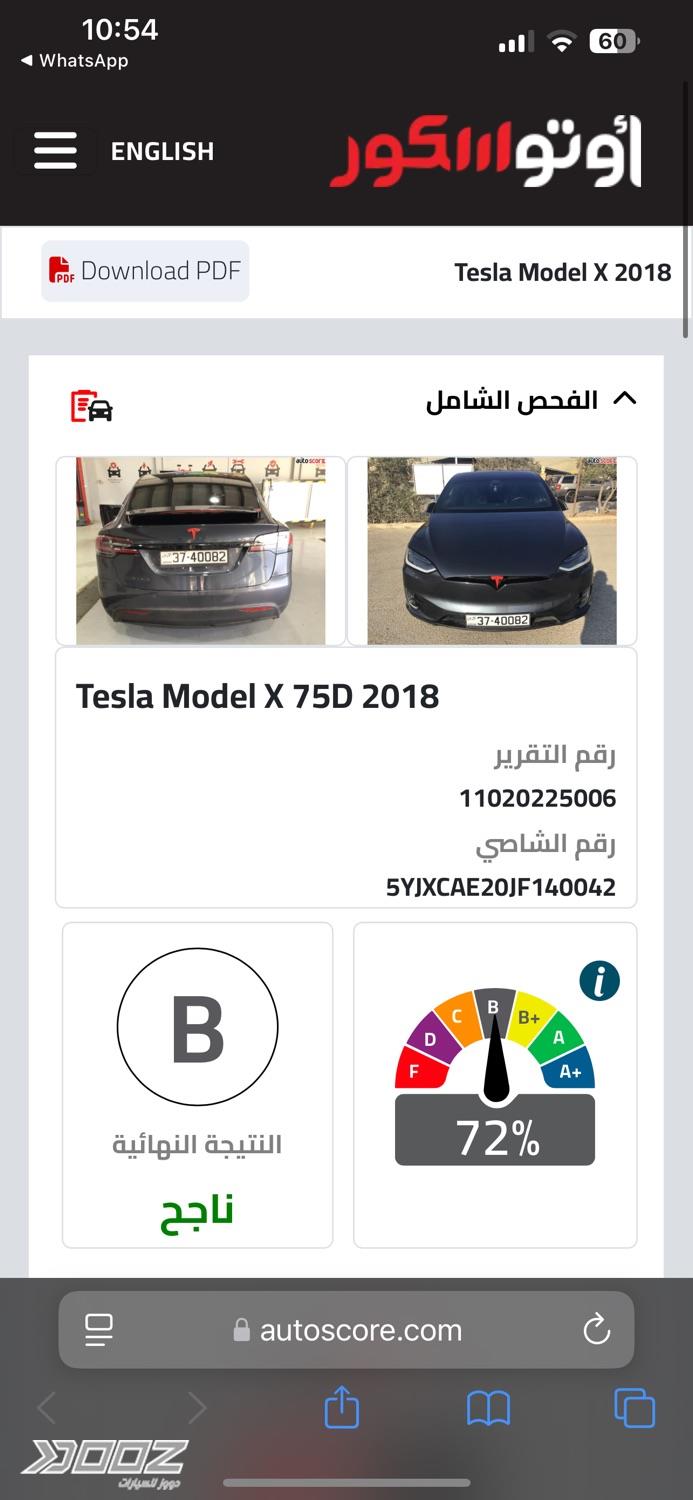Screen dimensions: 693x1500
Task: Collapse the الفحص الشامل section
Action: pos(624,399)
